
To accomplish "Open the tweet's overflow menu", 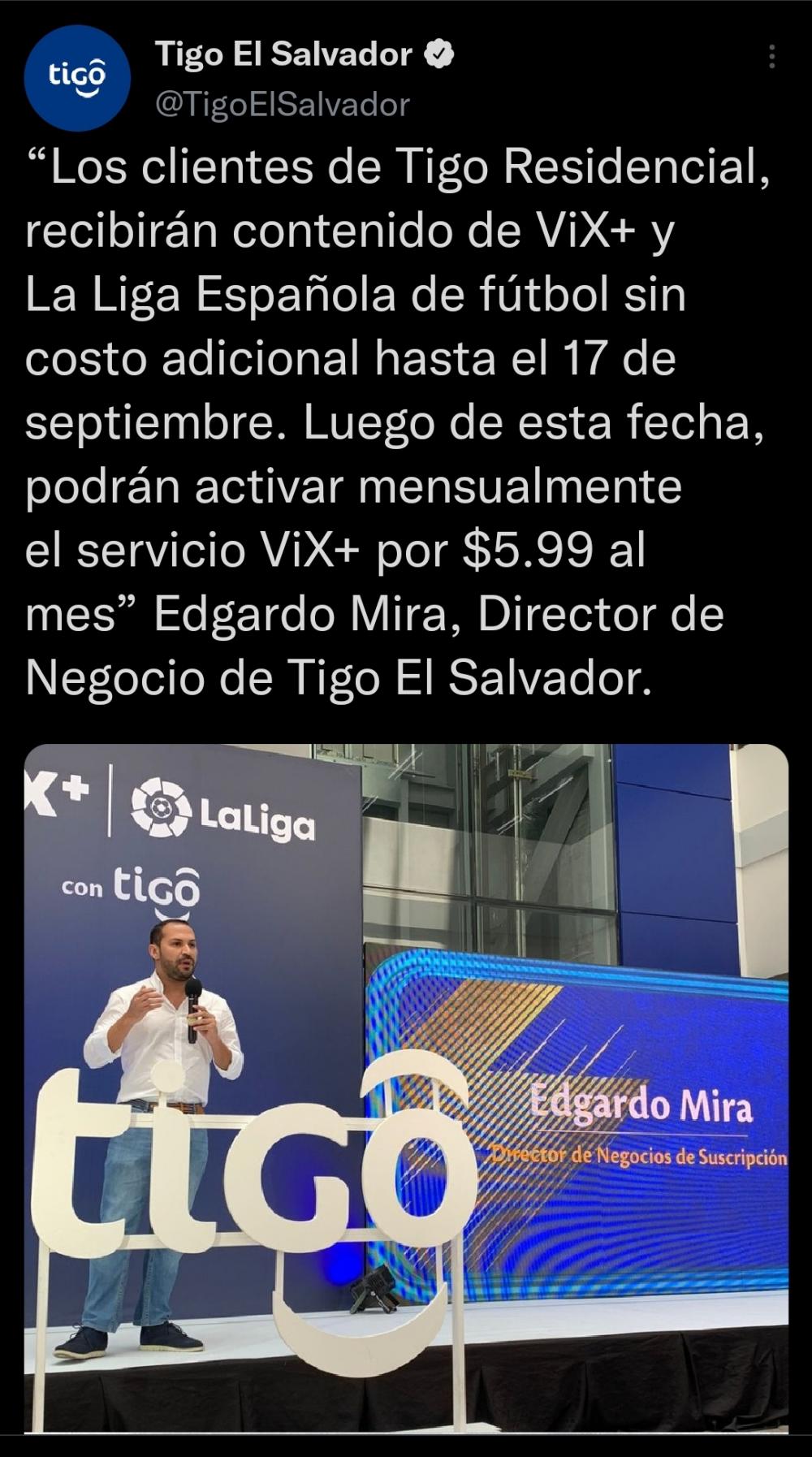I will click(771, 57).
